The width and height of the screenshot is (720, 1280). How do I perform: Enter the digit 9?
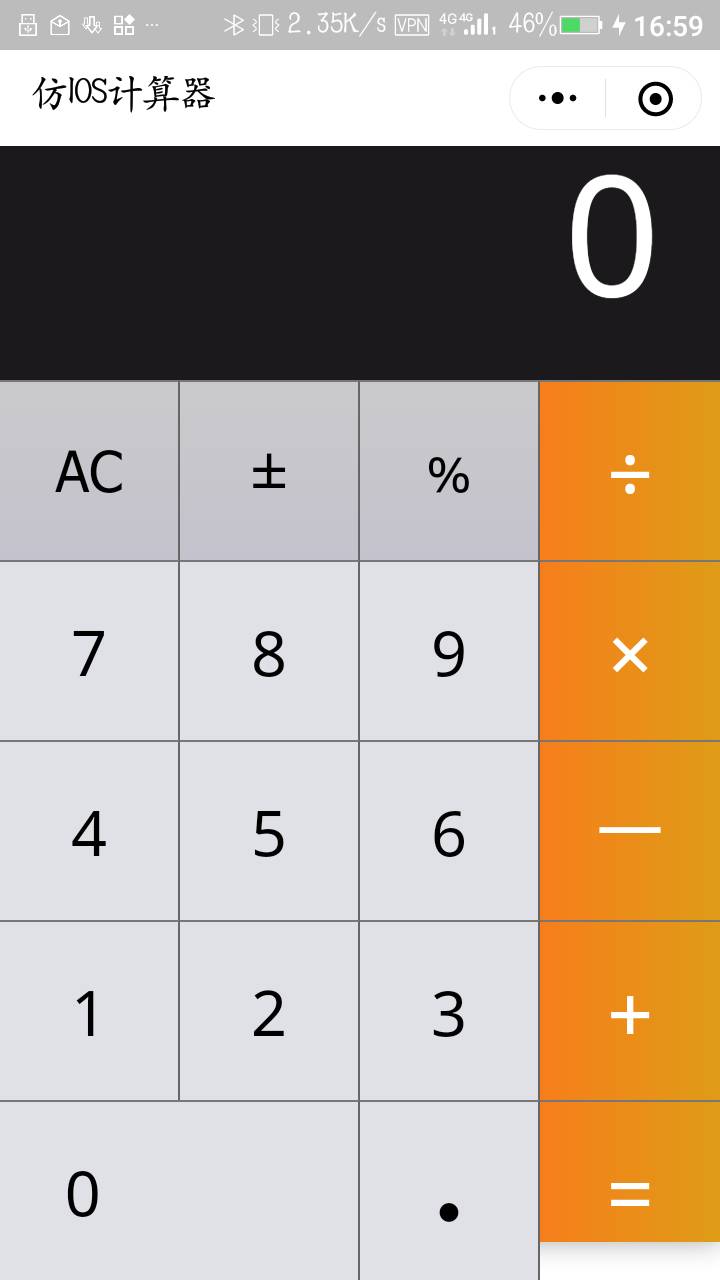pos(449,651)
